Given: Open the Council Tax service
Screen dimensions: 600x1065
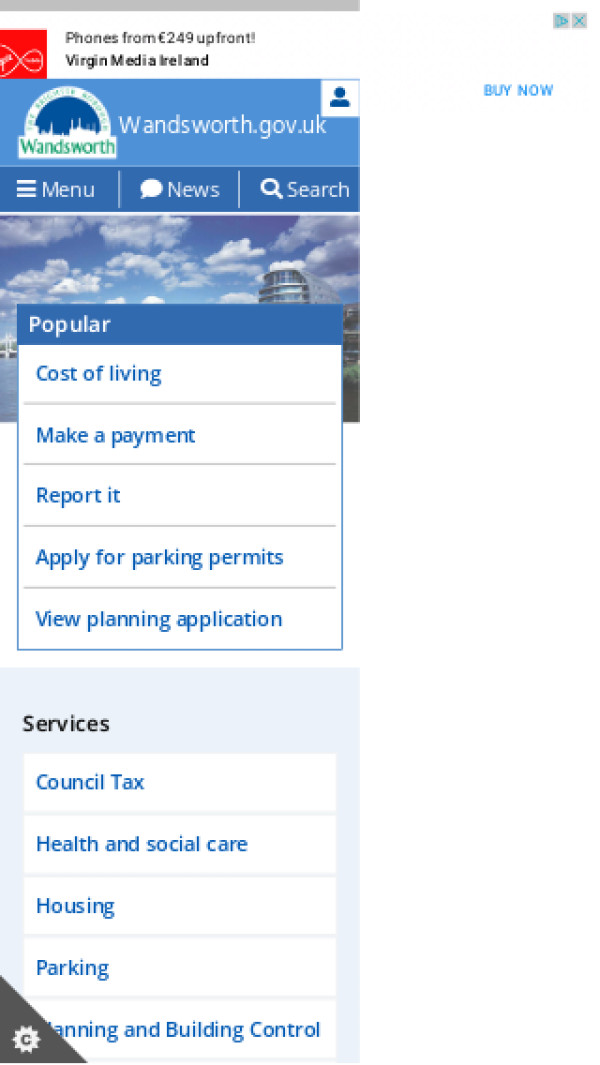Looking at the screenshot, I should (90, 782).
